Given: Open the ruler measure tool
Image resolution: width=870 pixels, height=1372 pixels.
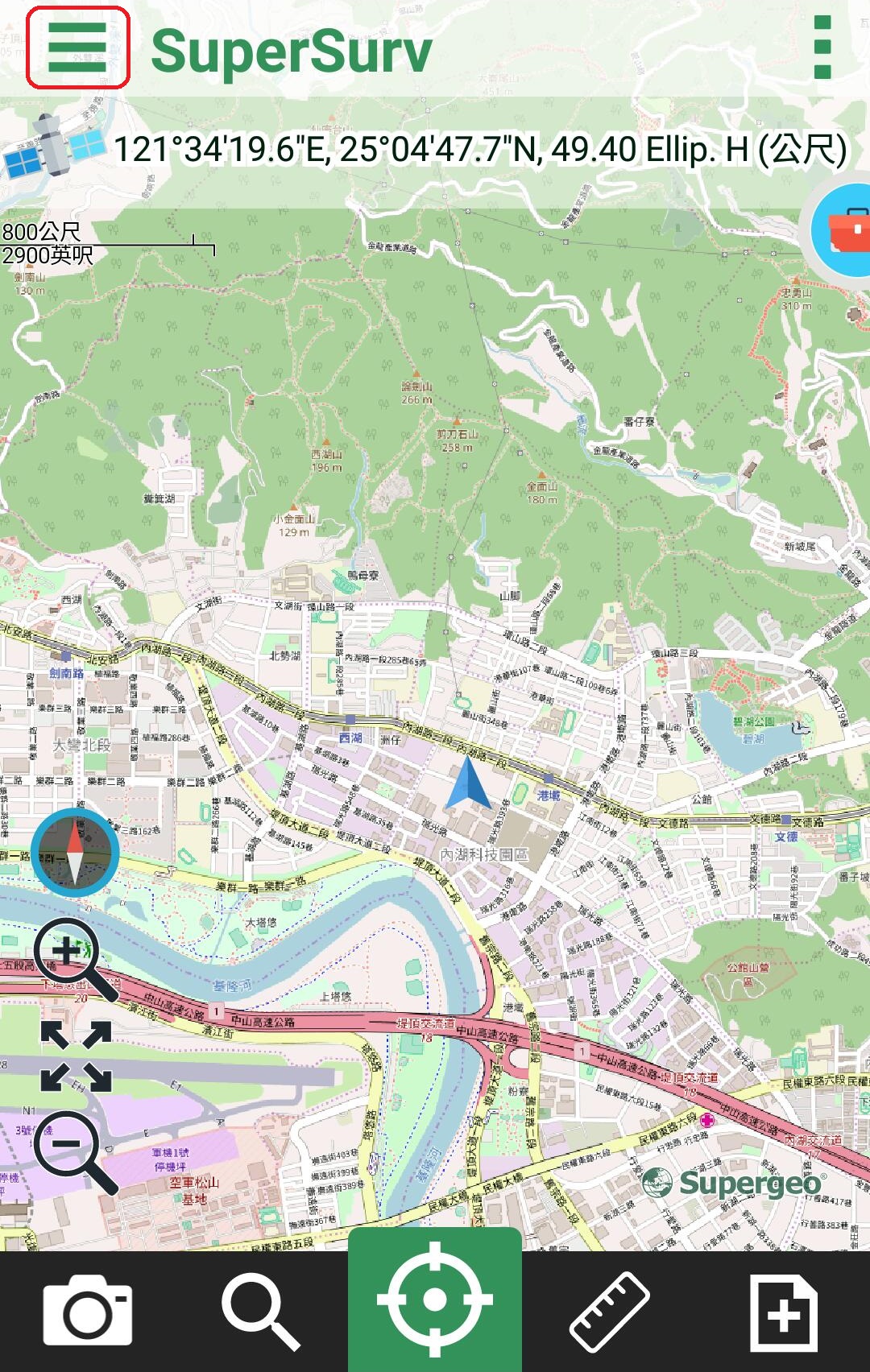Looking at the screenshot, I should coord(610,1311).
